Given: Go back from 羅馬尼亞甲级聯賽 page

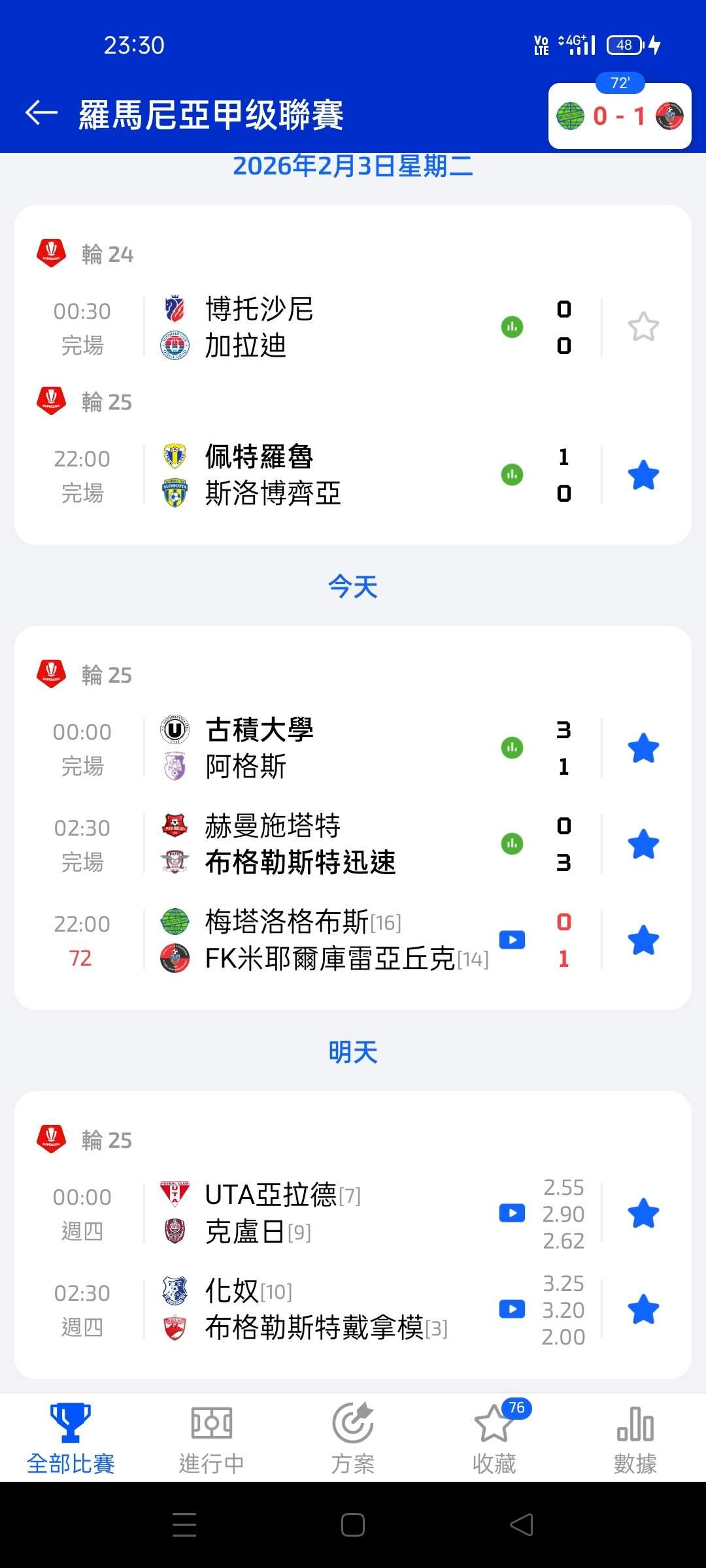Looking at the screenshot, I should point(42,114).
